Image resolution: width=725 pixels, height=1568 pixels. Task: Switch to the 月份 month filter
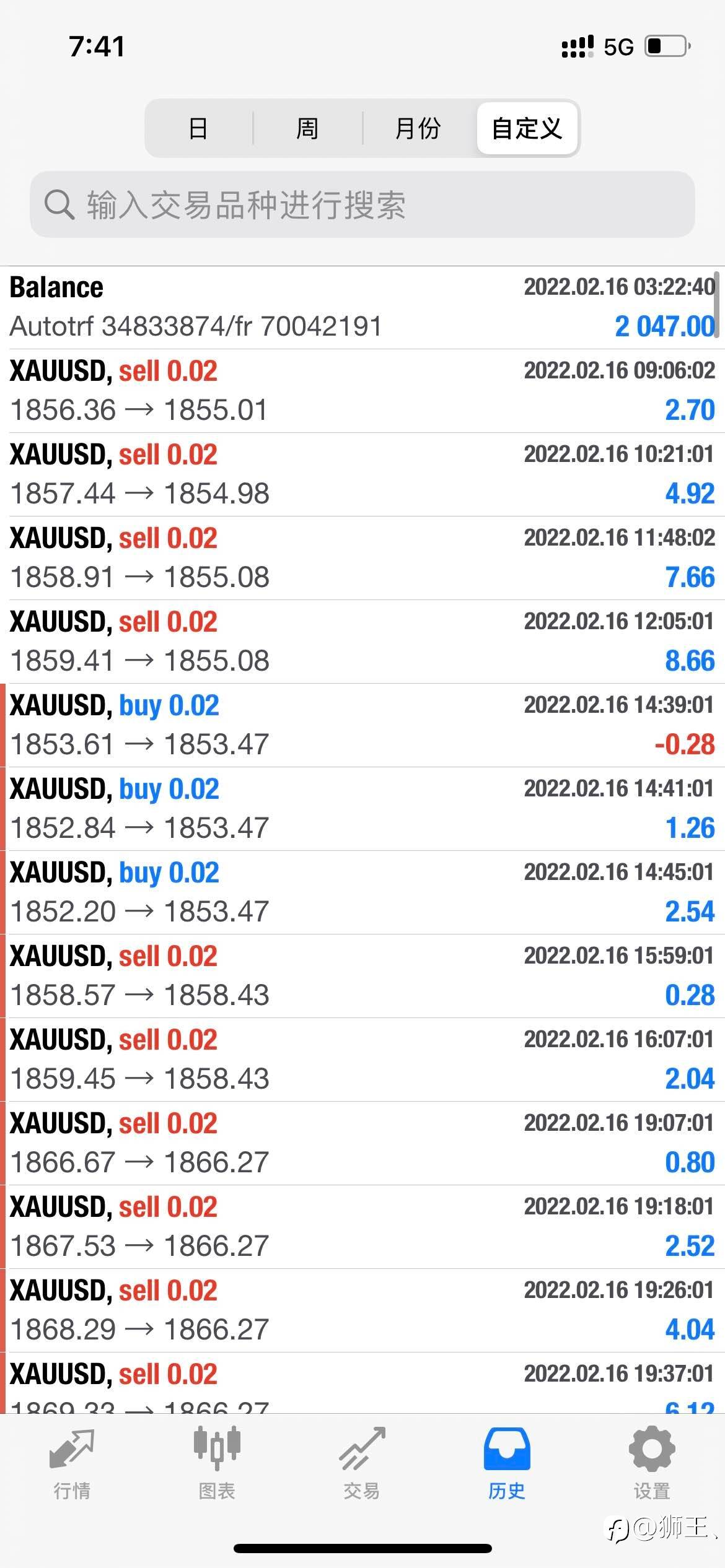click(x=418, y=128)
